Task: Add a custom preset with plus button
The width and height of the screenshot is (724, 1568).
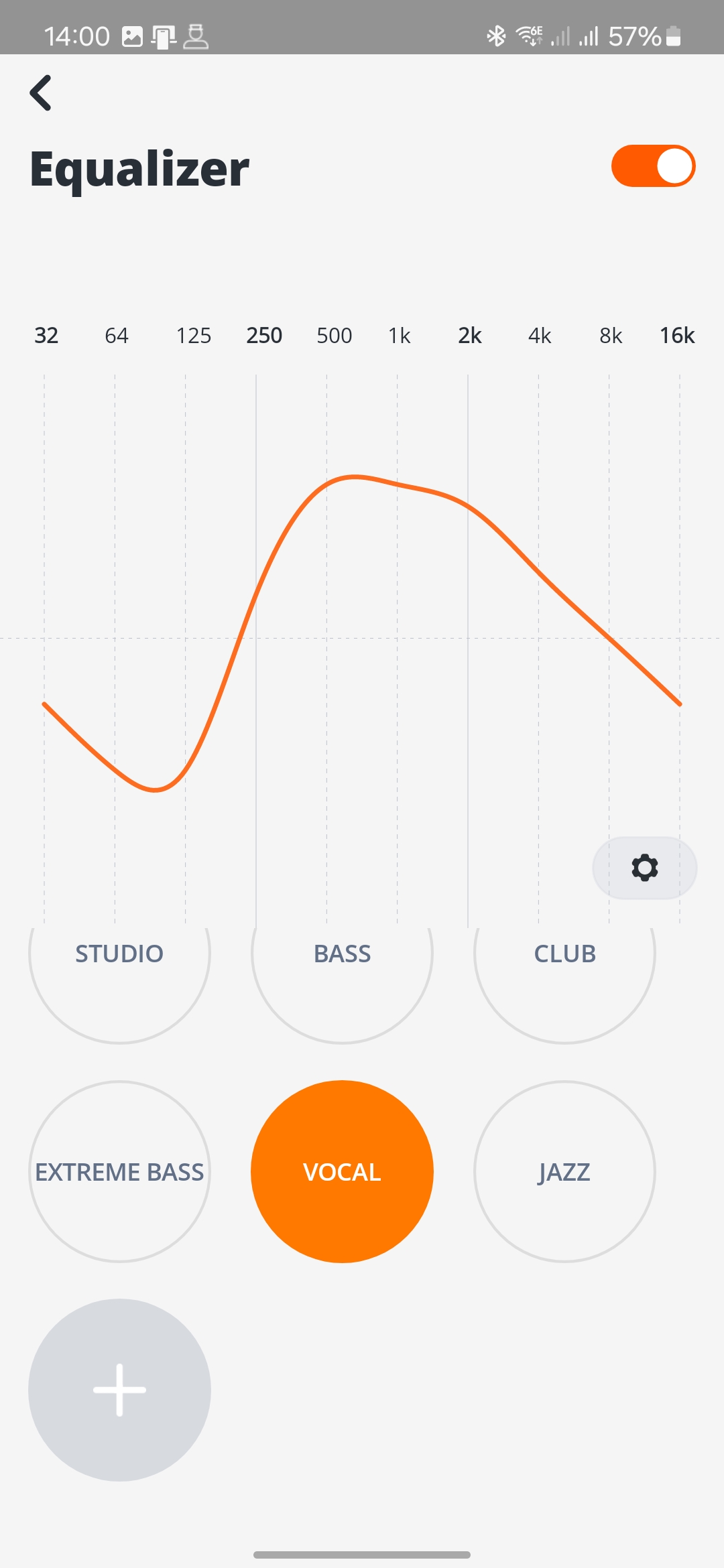Action: coord(119,1390)
